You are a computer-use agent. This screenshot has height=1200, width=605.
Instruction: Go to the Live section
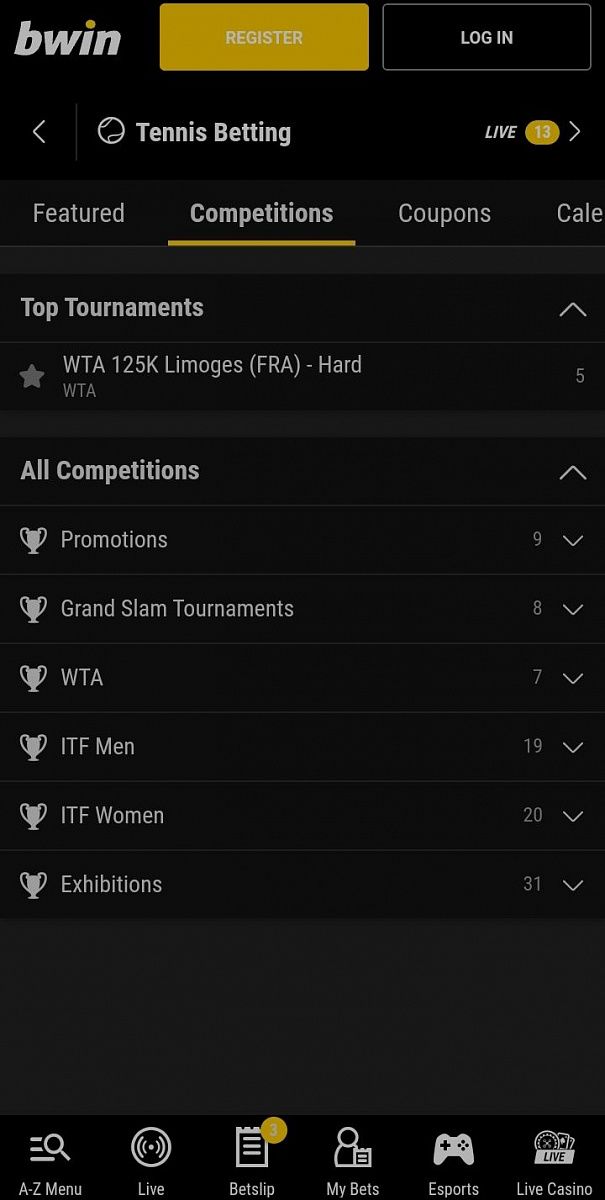151,1160
